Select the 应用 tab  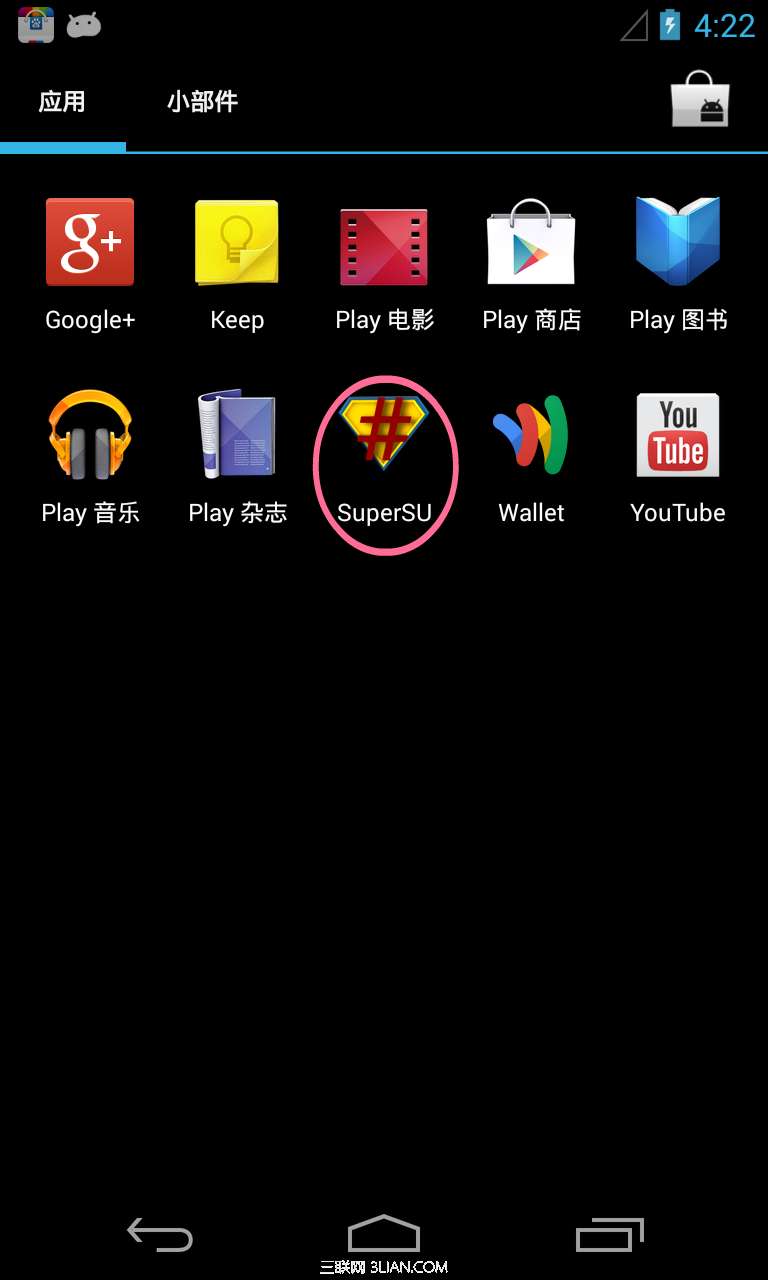(x=62, y=102)
